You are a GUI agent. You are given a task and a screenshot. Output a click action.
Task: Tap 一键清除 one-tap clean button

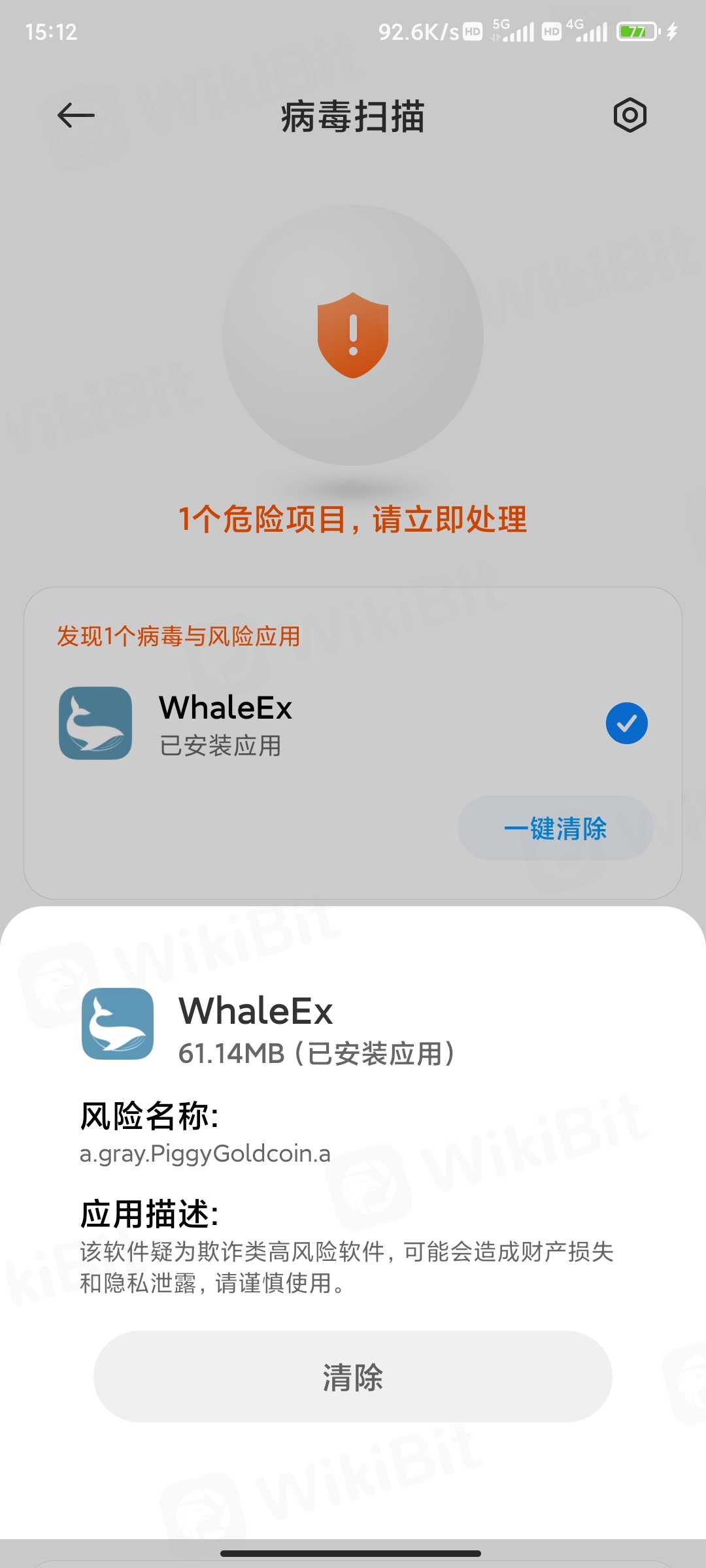555,828
